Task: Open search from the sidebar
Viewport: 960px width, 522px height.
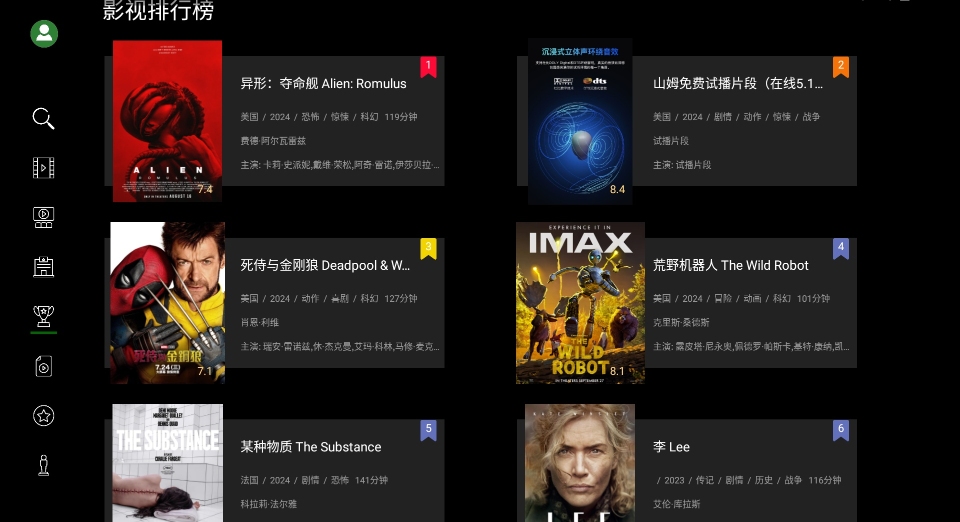Action: tap(43, 119)
